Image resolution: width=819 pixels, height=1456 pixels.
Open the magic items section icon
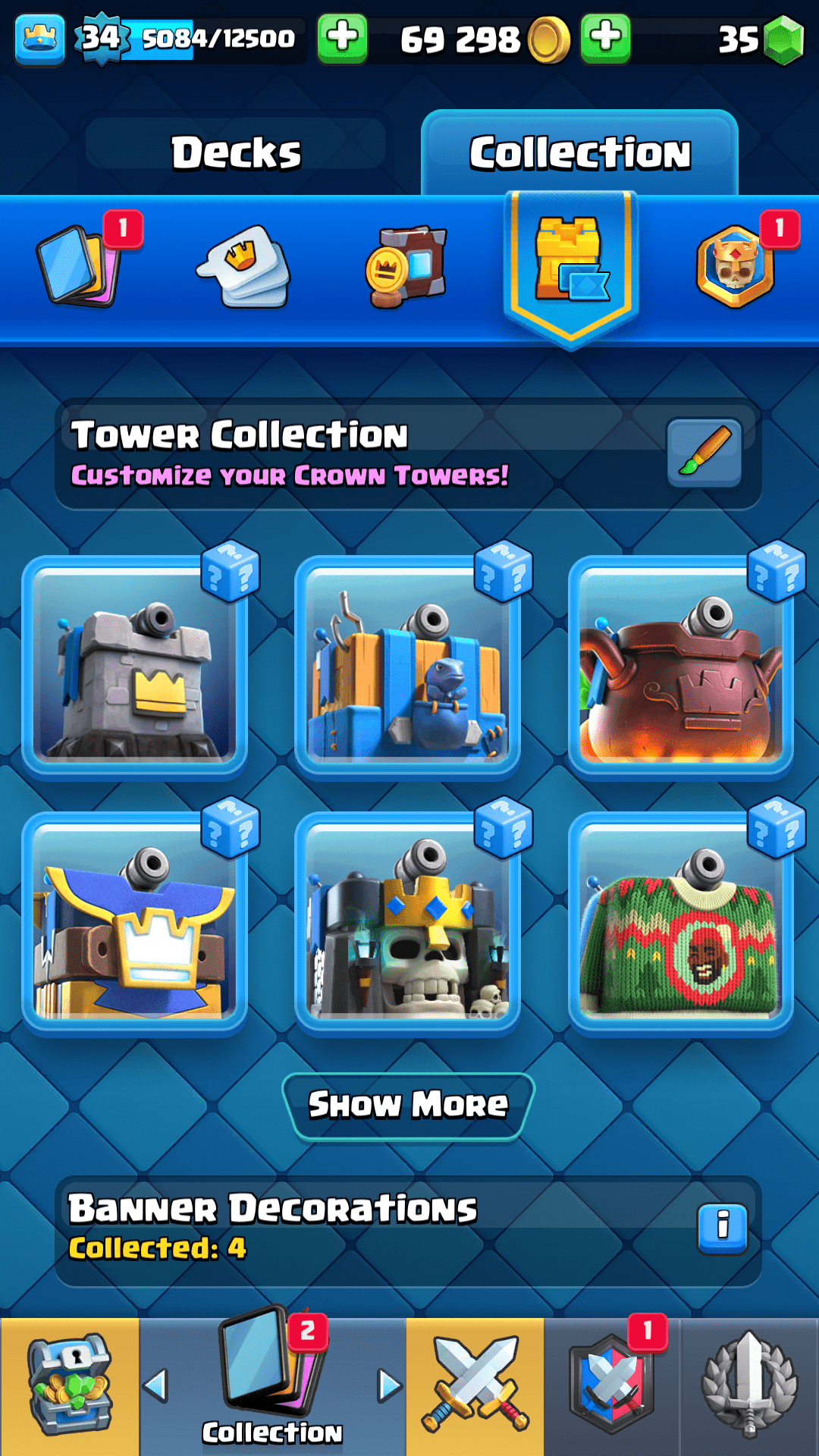pos(407,265)
